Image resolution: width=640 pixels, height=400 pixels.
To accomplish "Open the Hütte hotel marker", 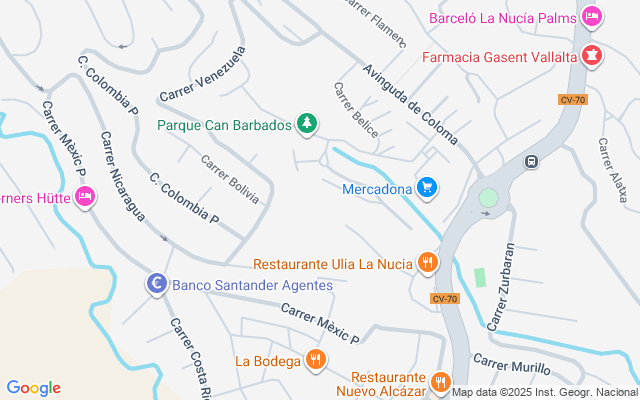I will point(85,197).
